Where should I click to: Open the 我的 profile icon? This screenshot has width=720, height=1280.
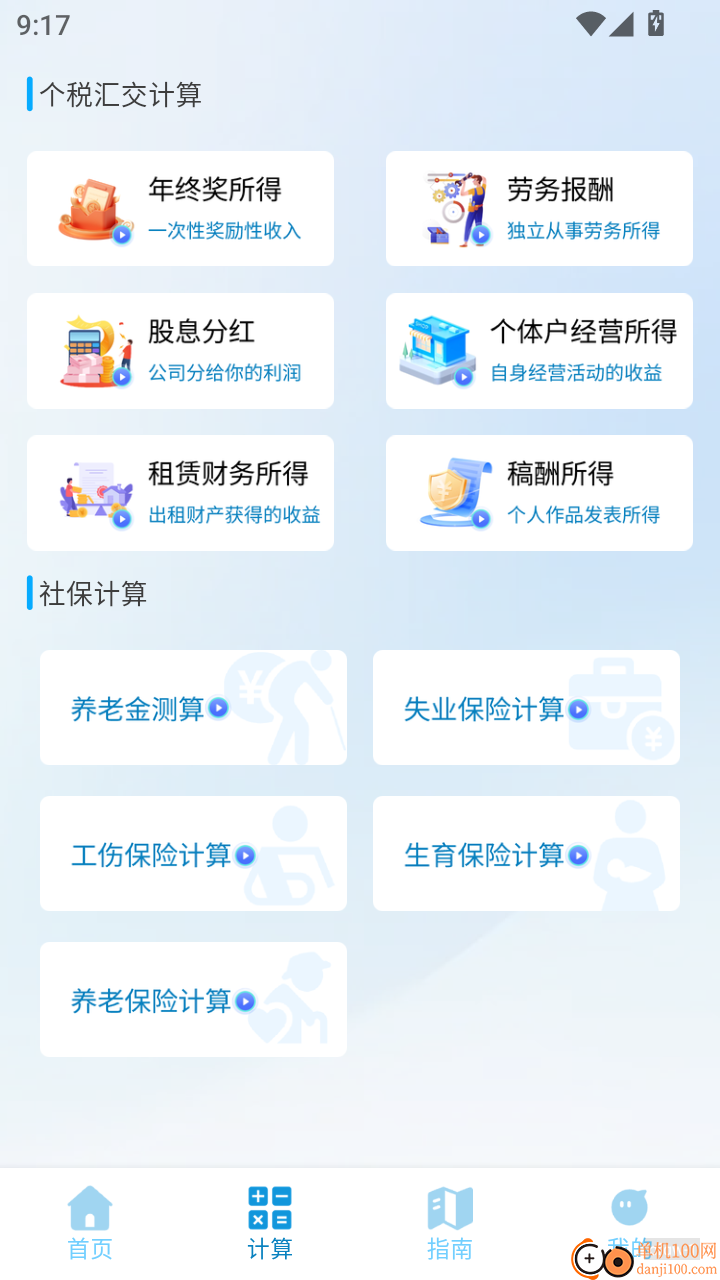point(629,1203)
